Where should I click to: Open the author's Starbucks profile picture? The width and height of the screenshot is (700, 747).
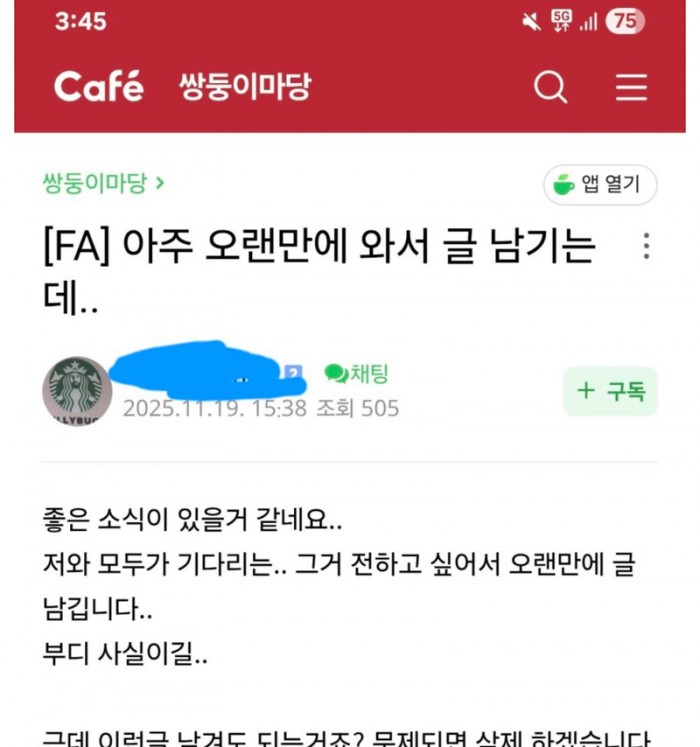77,390
